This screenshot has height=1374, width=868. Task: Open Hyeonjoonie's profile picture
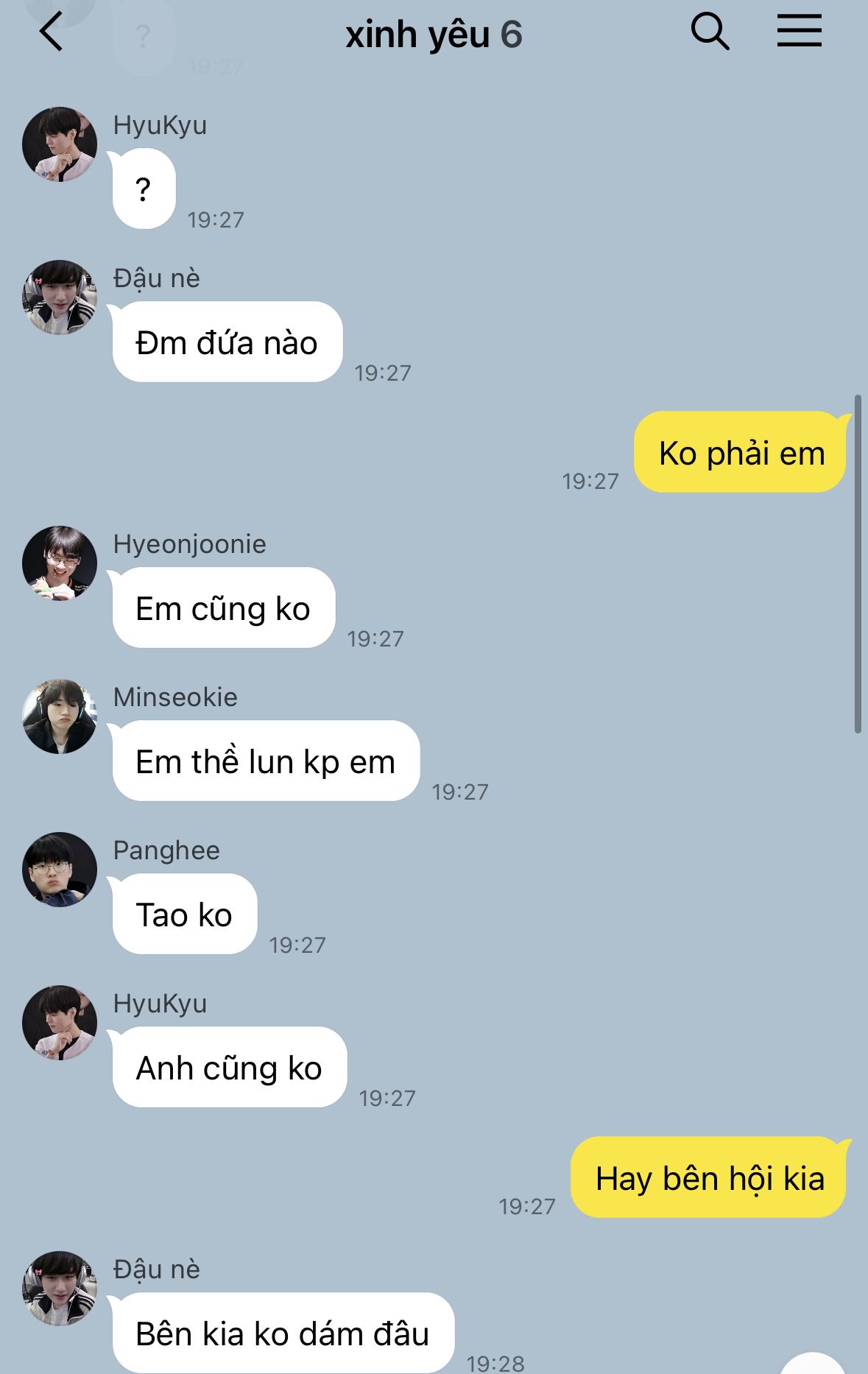point(60,563)
